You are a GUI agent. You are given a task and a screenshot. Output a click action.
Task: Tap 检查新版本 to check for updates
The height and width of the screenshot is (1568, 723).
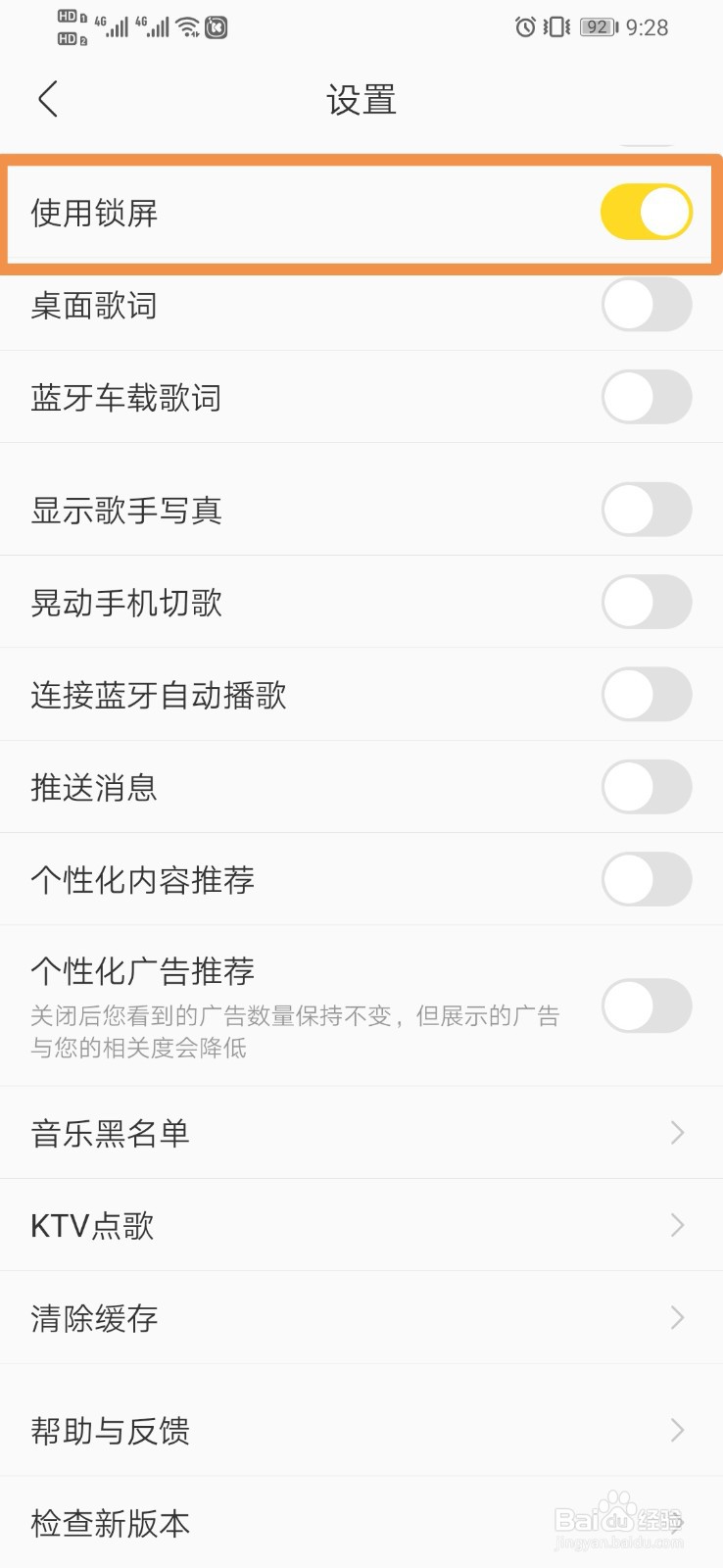110,1524
